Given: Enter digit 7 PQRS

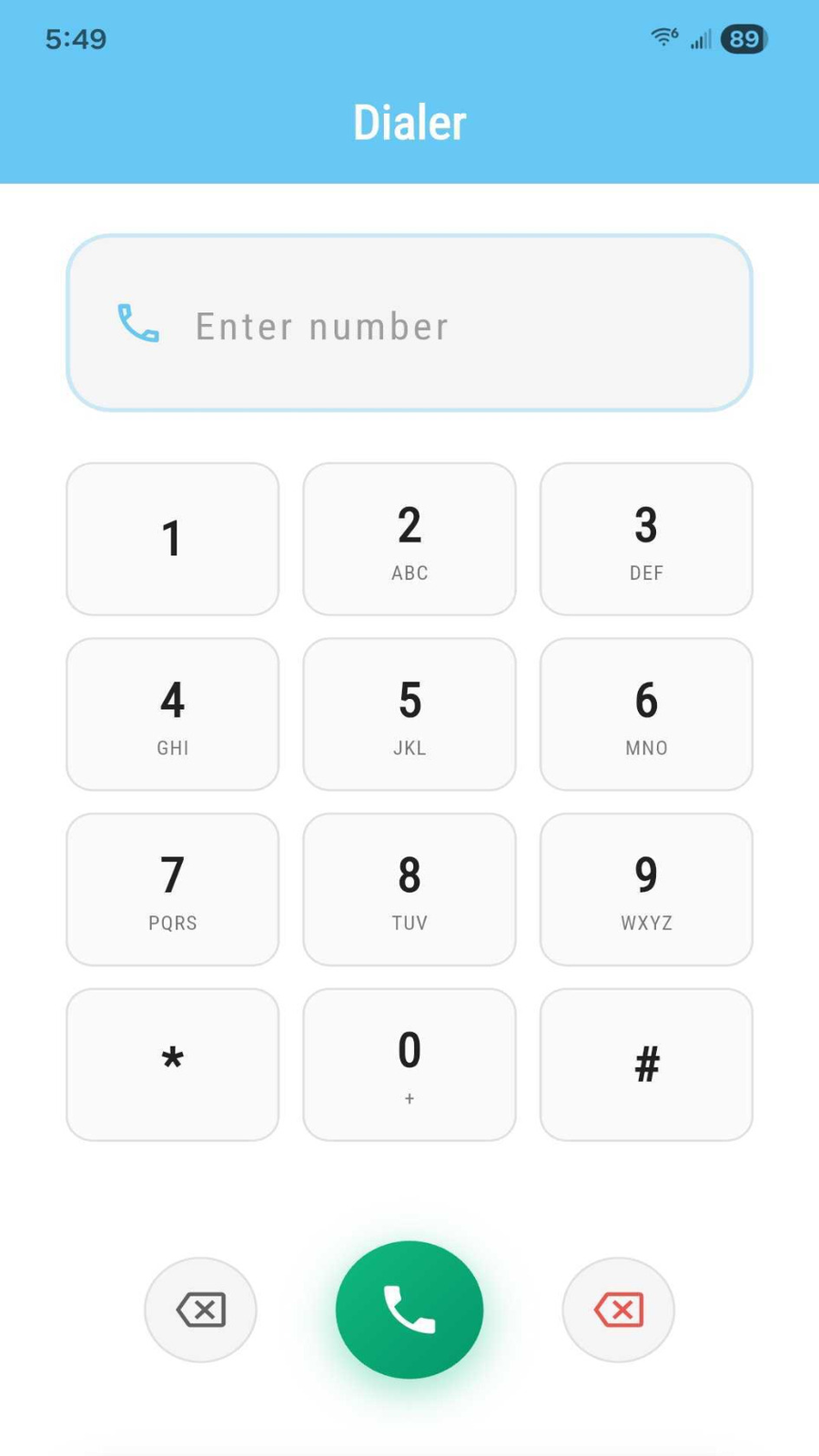Looking at the screenshot, I should pos(173,889).
